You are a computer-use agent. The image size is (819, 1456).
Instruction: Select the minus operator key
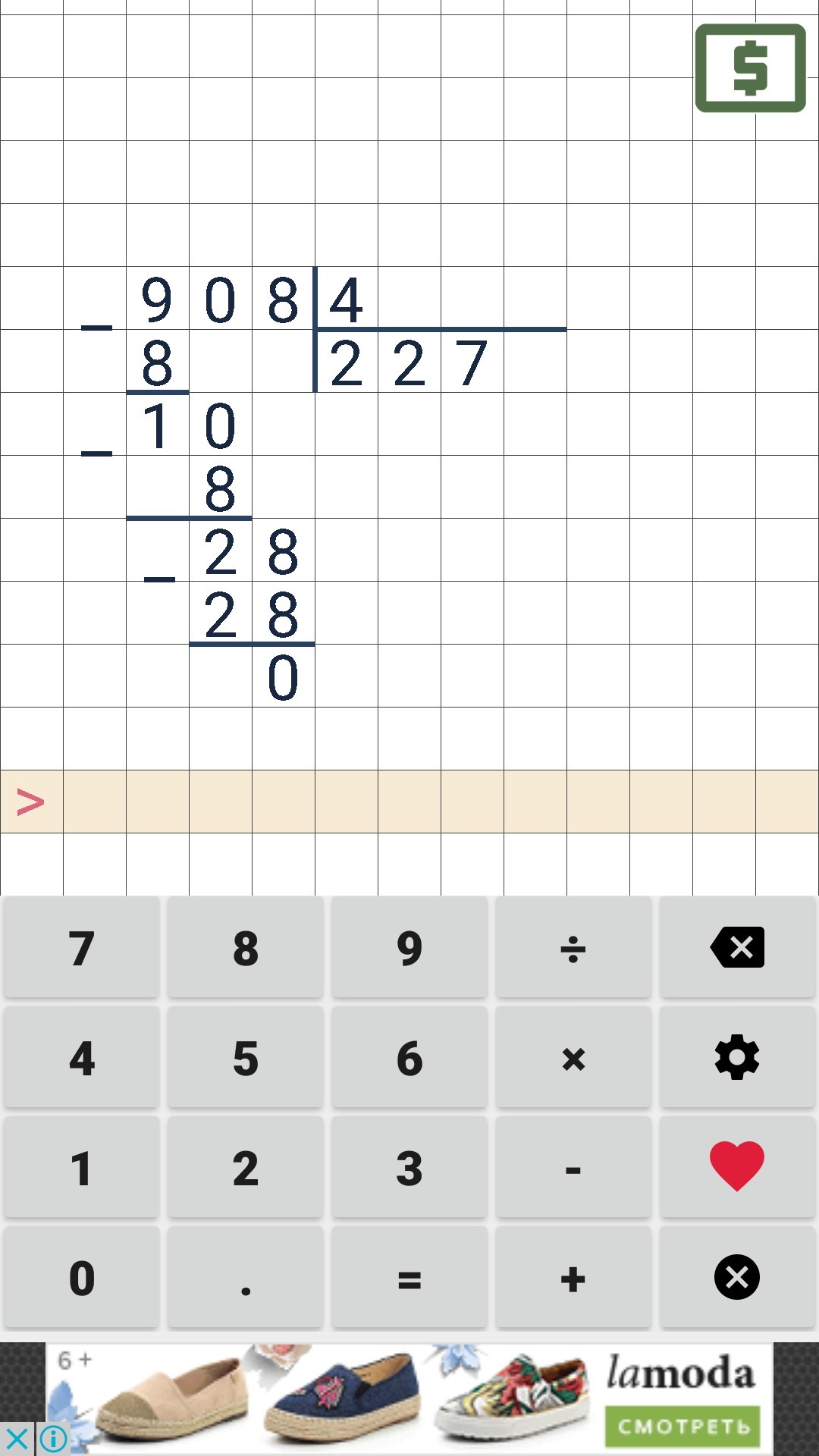[x=573, y=1167]
